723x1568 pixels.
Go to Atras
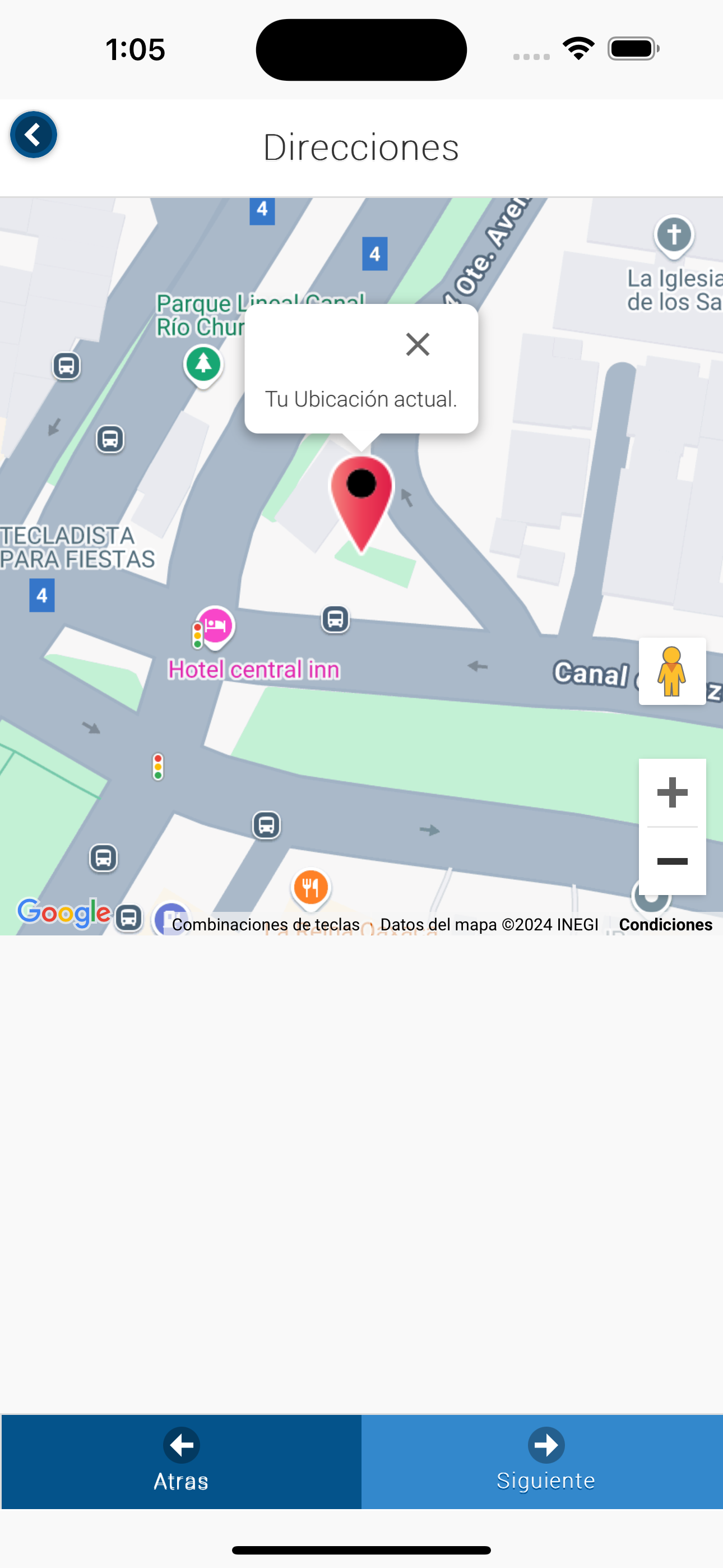(182, 1461)
